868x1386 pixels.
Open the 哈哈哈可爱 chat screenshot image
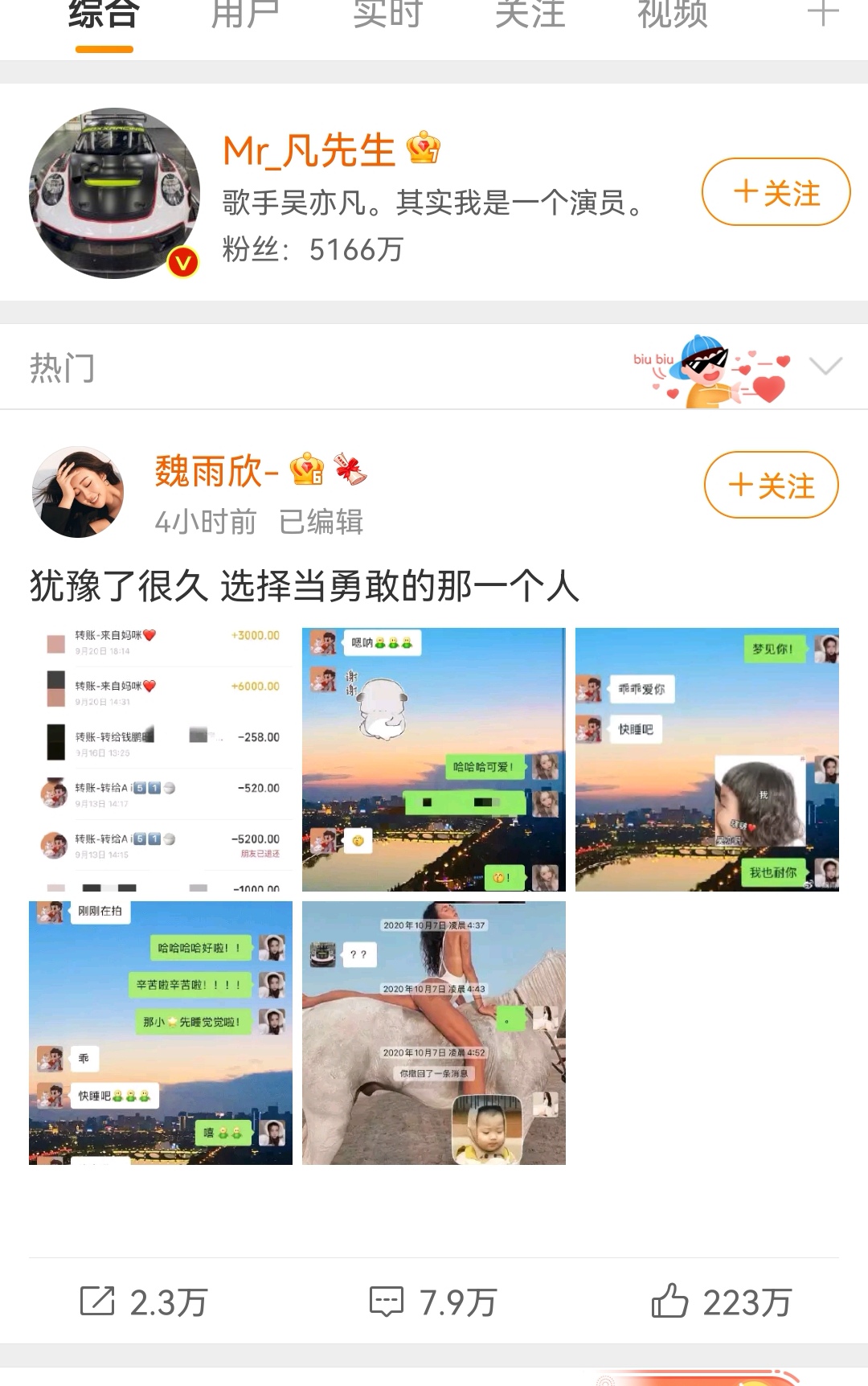[x=434, y=759]
